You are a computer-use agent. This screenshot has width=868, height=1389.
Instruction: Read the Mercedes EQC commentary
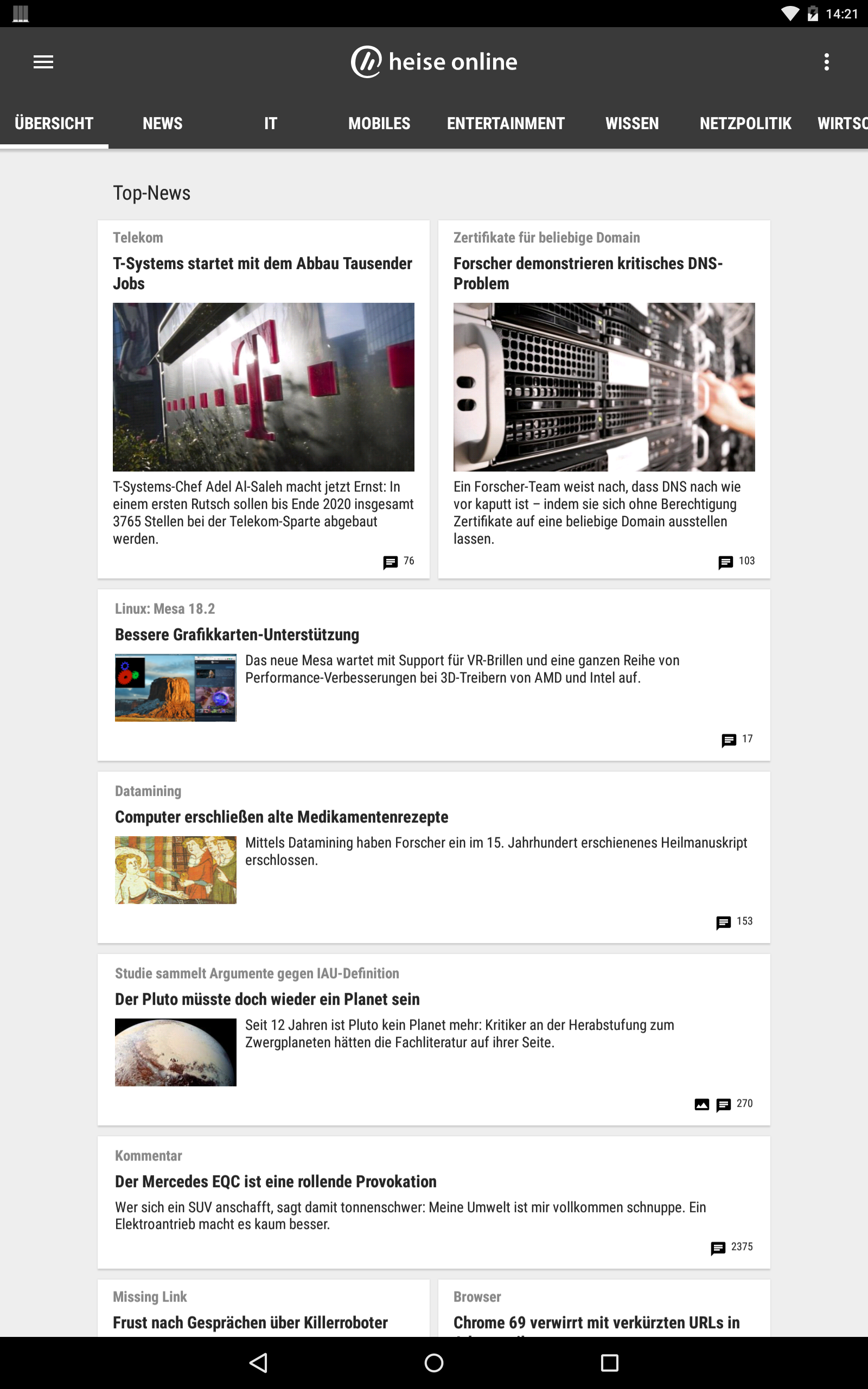(x=433, y=1202)
